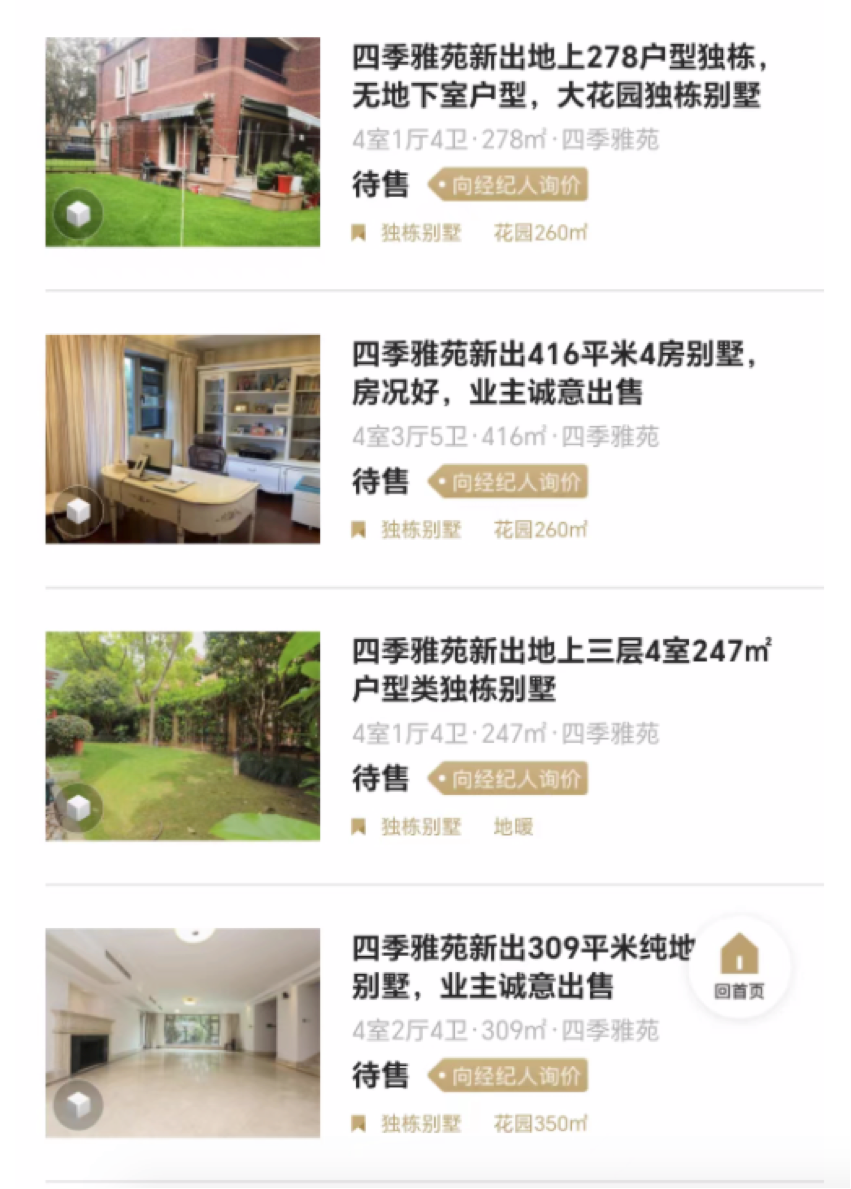Ask agent for price on 309㎡ villa
The width and height of the screenshot is (851, 1189).
point(508,1076)
